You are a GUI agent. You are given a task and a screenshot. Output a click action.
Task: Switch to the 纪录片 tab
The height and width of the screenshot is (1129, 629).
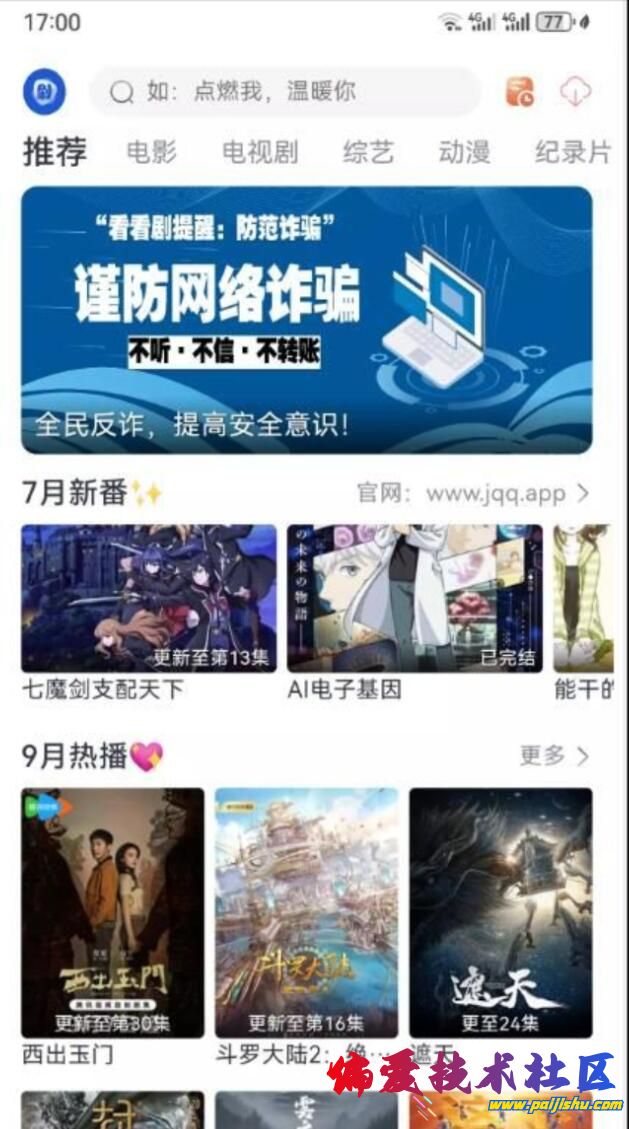point(572,152)
